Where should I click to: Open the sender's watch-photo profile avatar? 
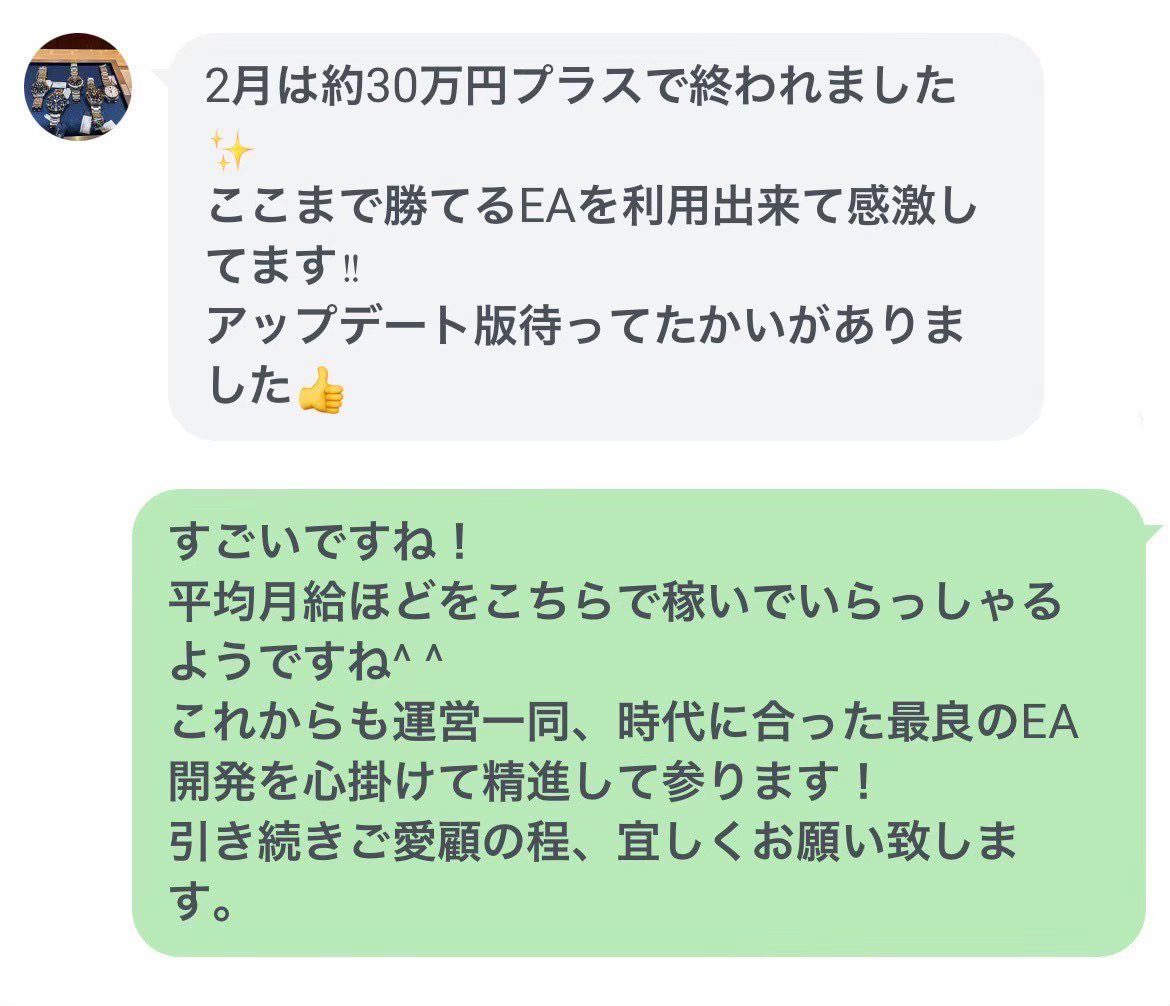point(78,88)
